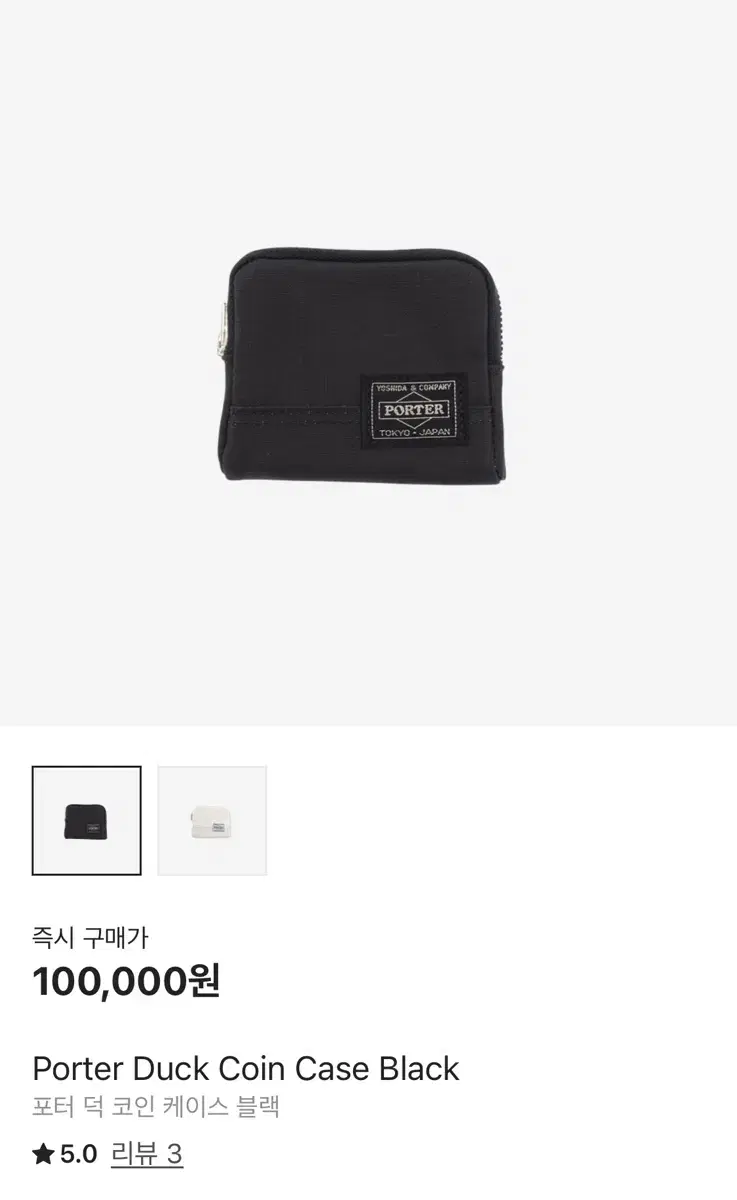Open the Porter Duck Coin Case title
The image size is (737, 1200).
tap(244, 1068)
